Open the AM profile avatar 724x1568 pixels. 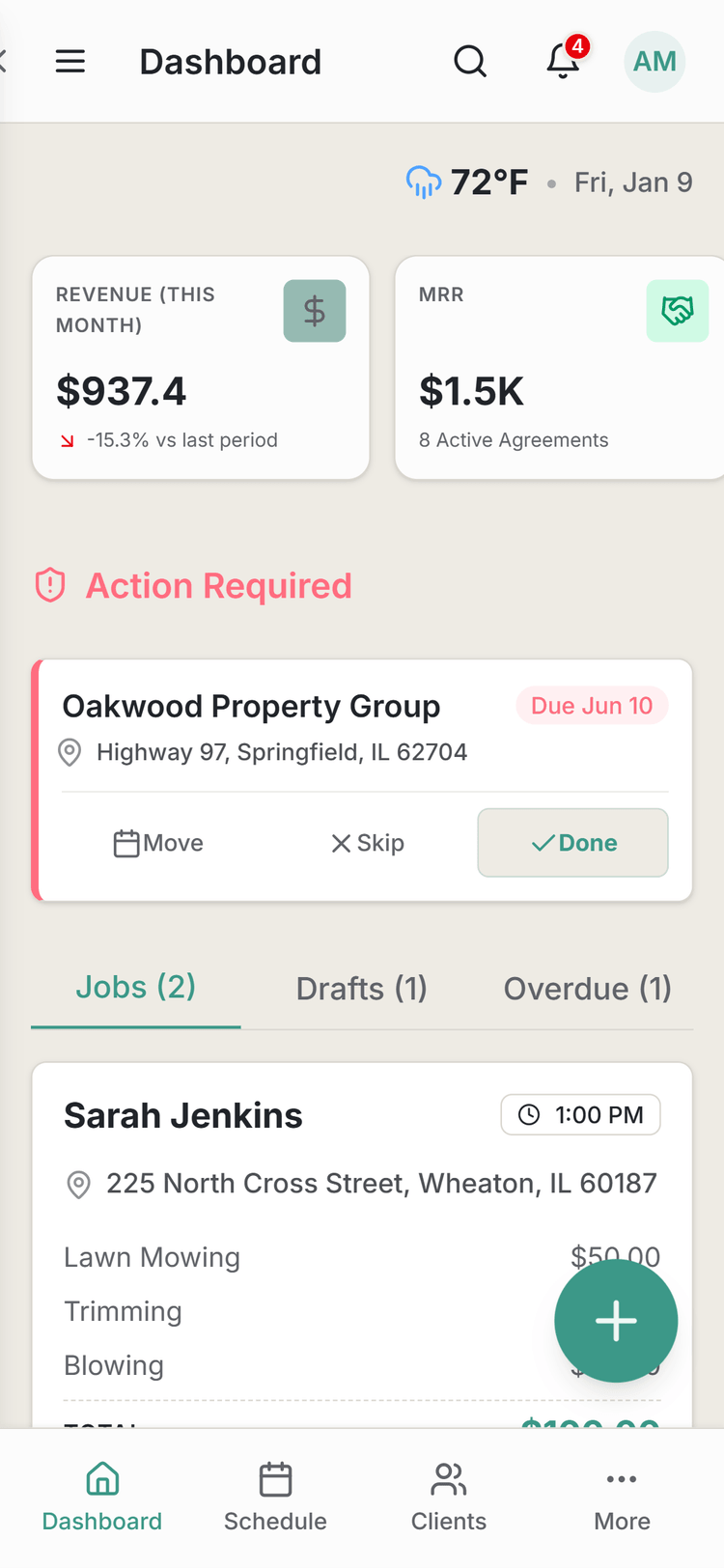tap(654, 61)
